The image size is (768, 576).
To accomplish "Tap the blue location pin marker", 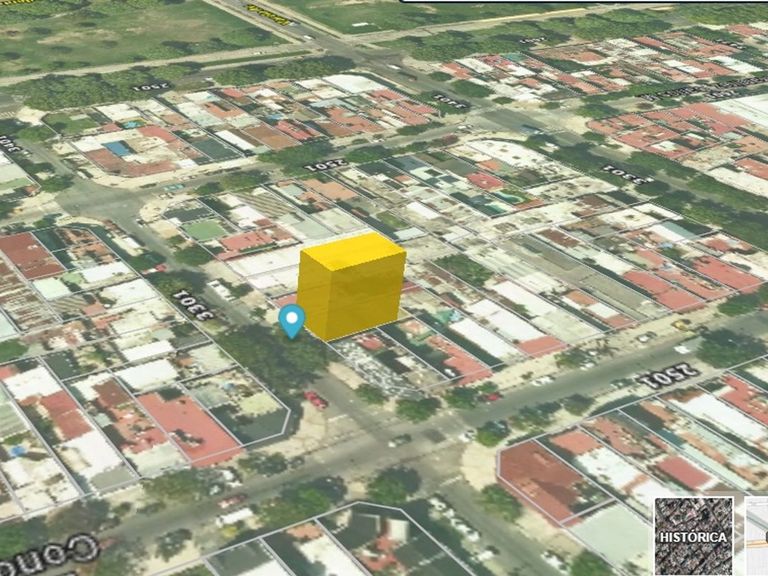I will 292,321.
